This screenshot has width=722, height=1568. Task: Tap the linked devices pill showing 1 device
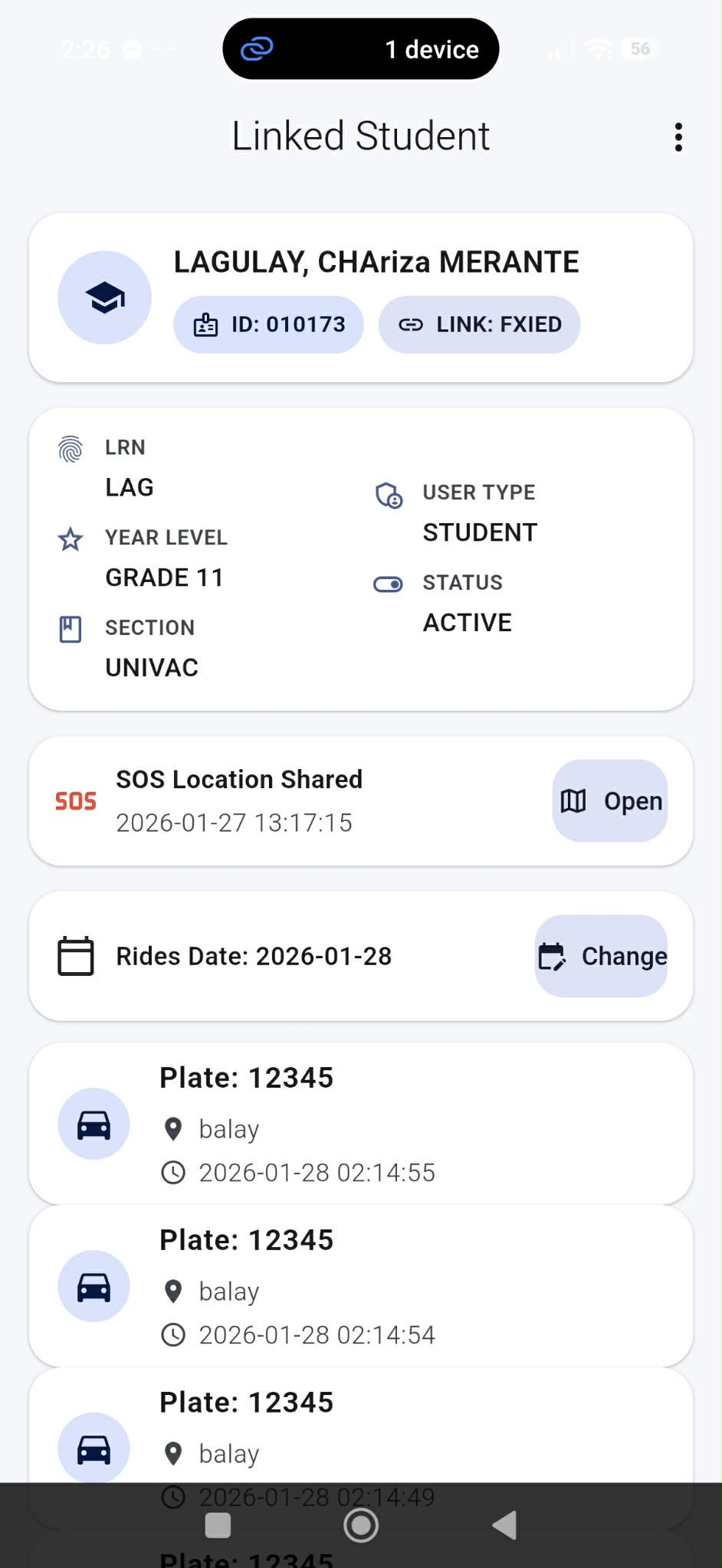361,48
